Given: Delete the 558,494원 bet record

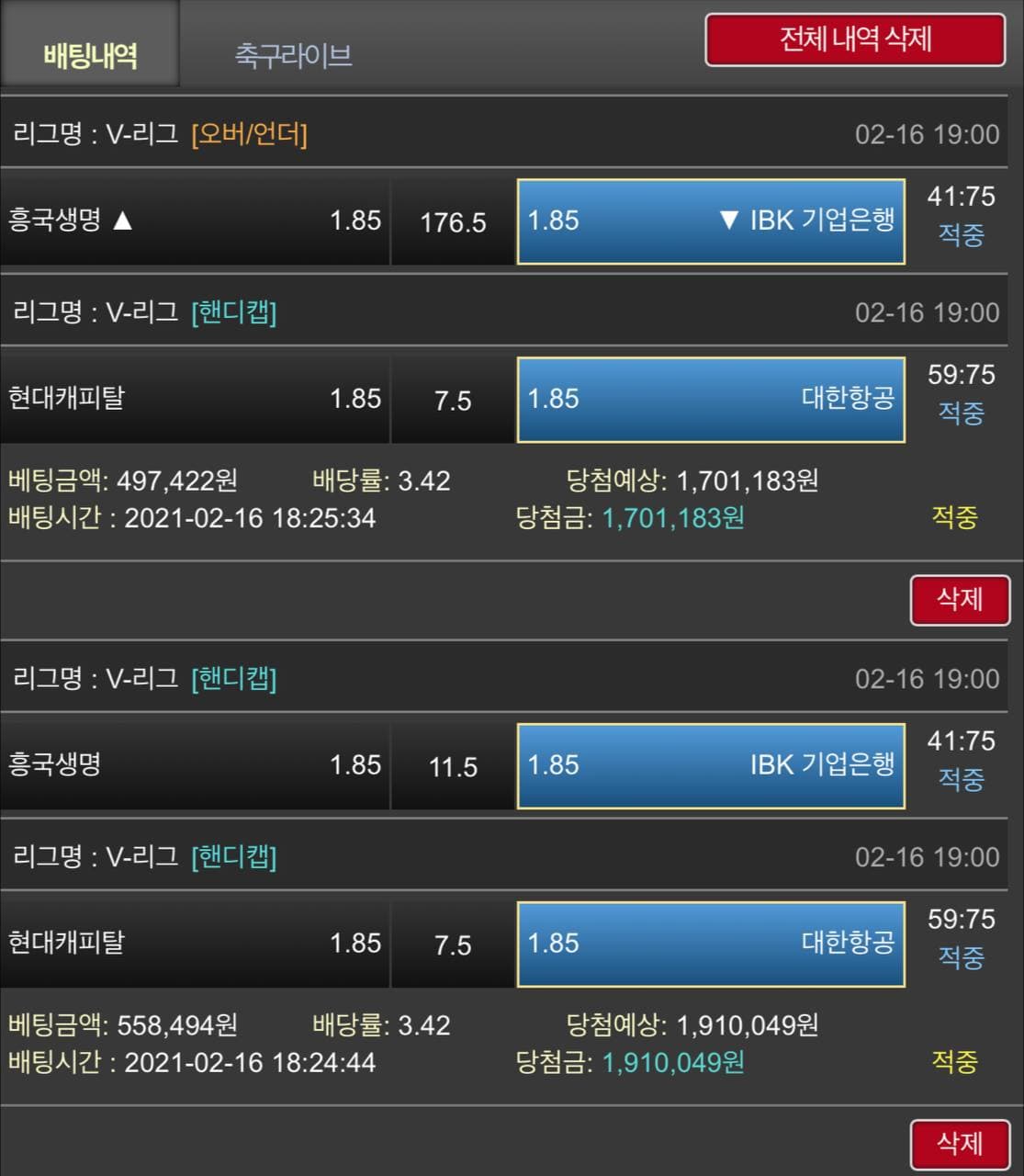Looking at the screenshot, I should pyautogui.click(x=960, y=1144).
